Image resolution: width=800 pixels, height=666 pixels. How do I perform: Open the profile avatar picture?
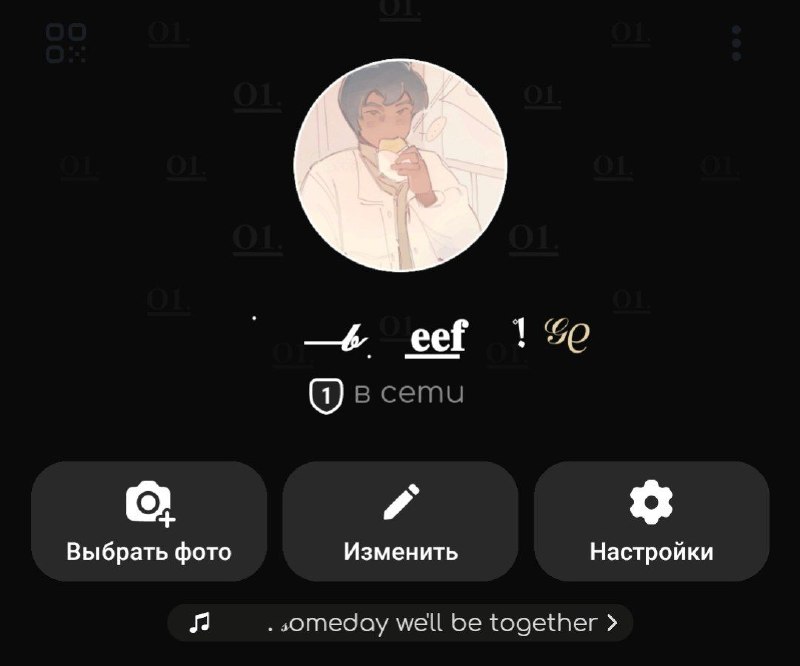tap(401, 165)
